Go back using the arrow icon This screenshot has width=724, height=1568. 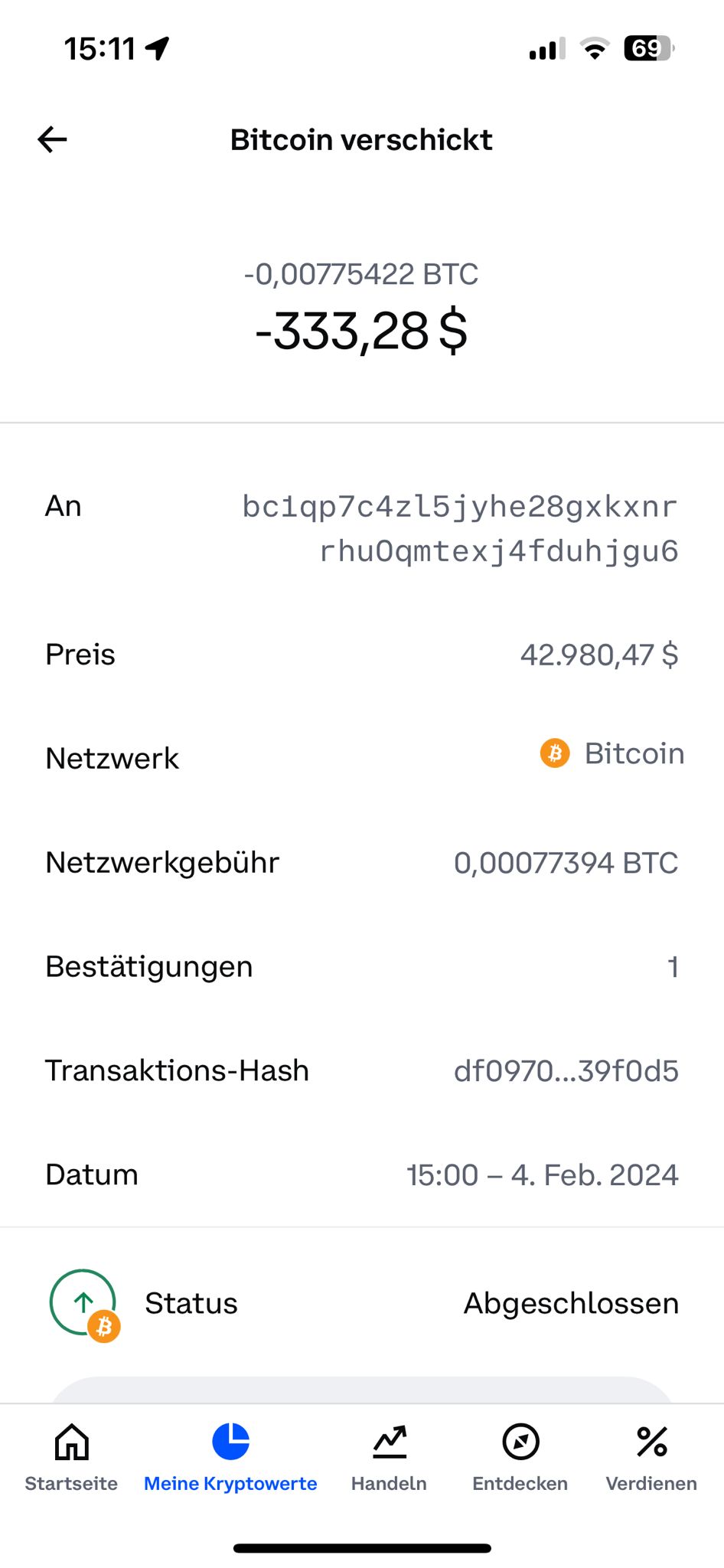pyautogui.click(x=52, y=139)
